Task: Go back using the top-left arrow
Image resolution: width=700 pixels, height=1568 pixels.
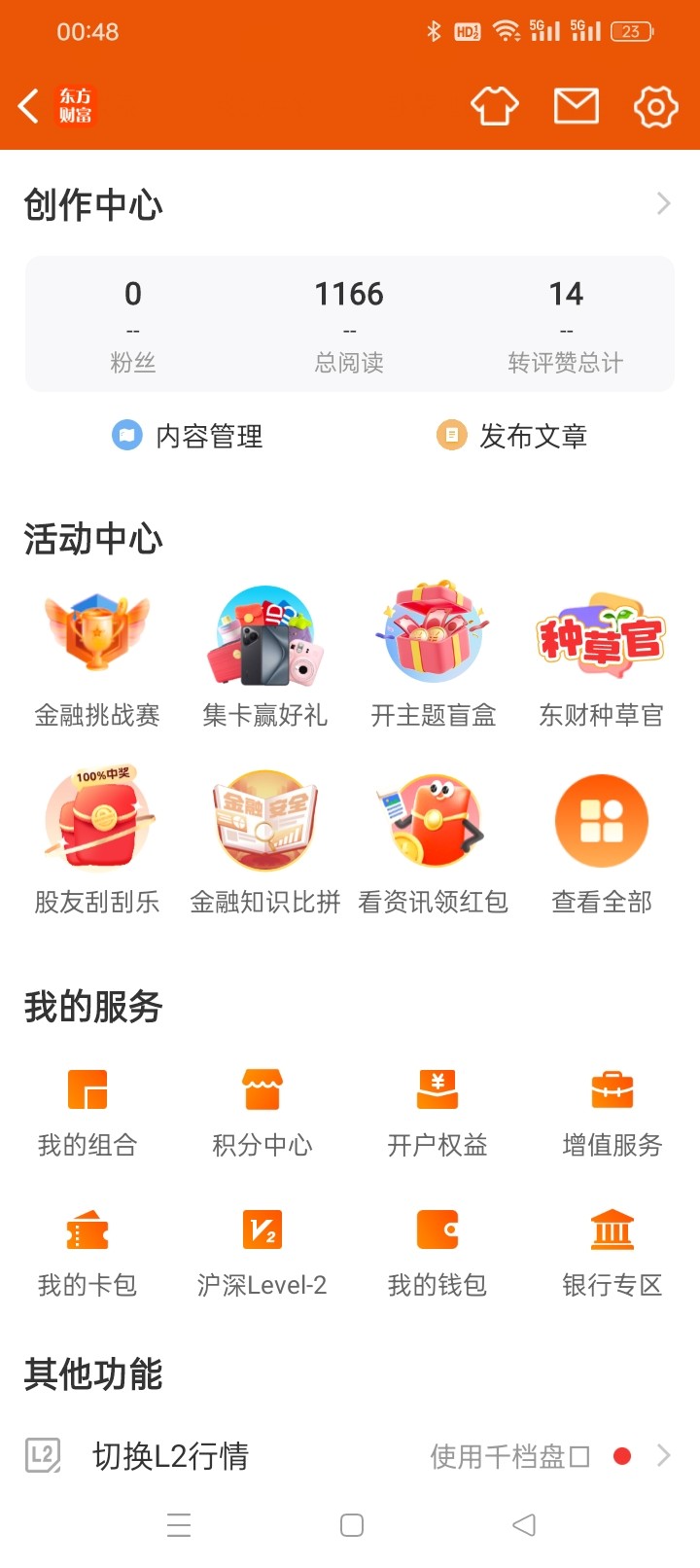Action: click(x=29, y=106)
